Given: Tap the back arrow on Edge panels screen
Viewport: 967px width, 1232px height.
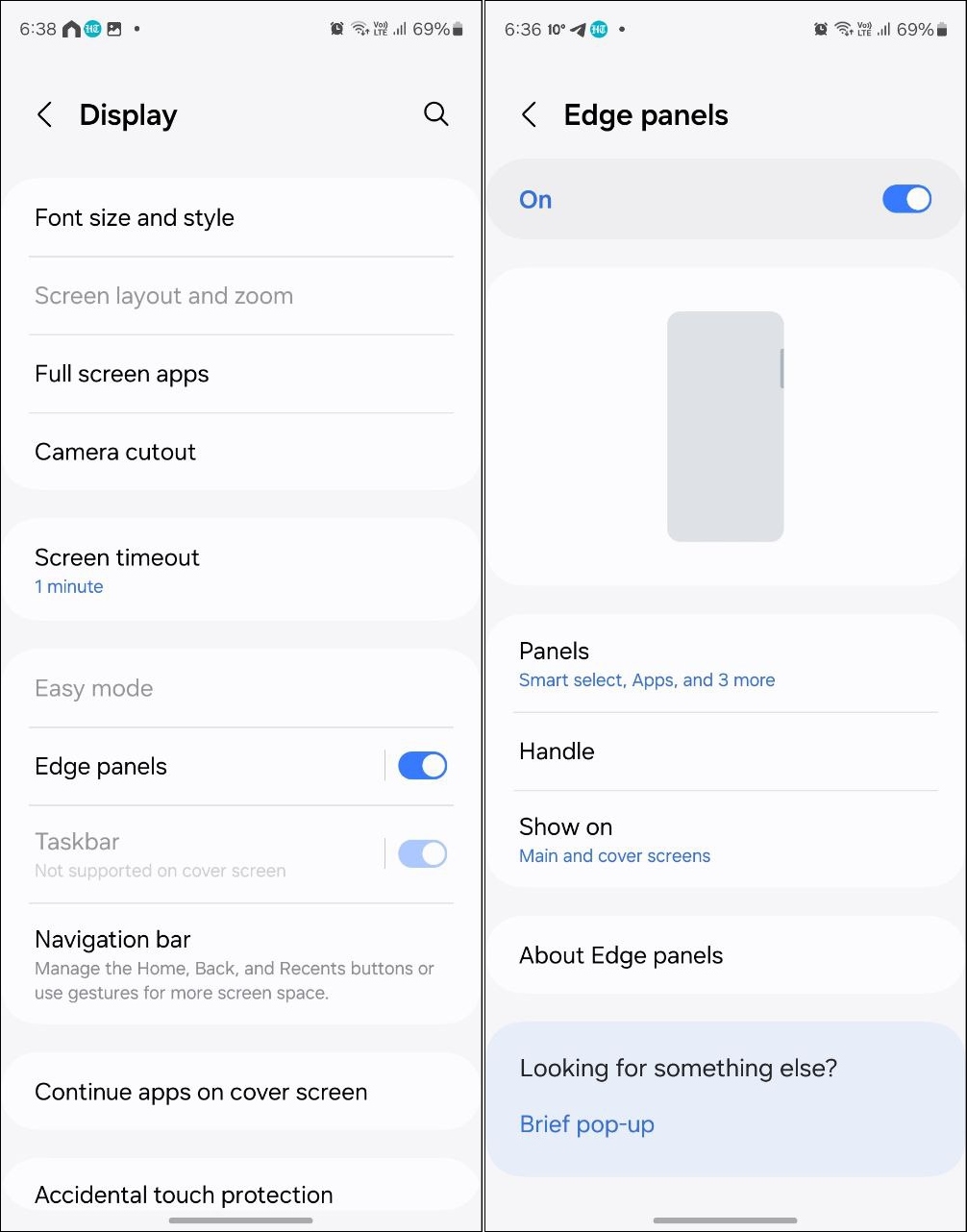Looking at the screenshot, I should tap(529, 114).
